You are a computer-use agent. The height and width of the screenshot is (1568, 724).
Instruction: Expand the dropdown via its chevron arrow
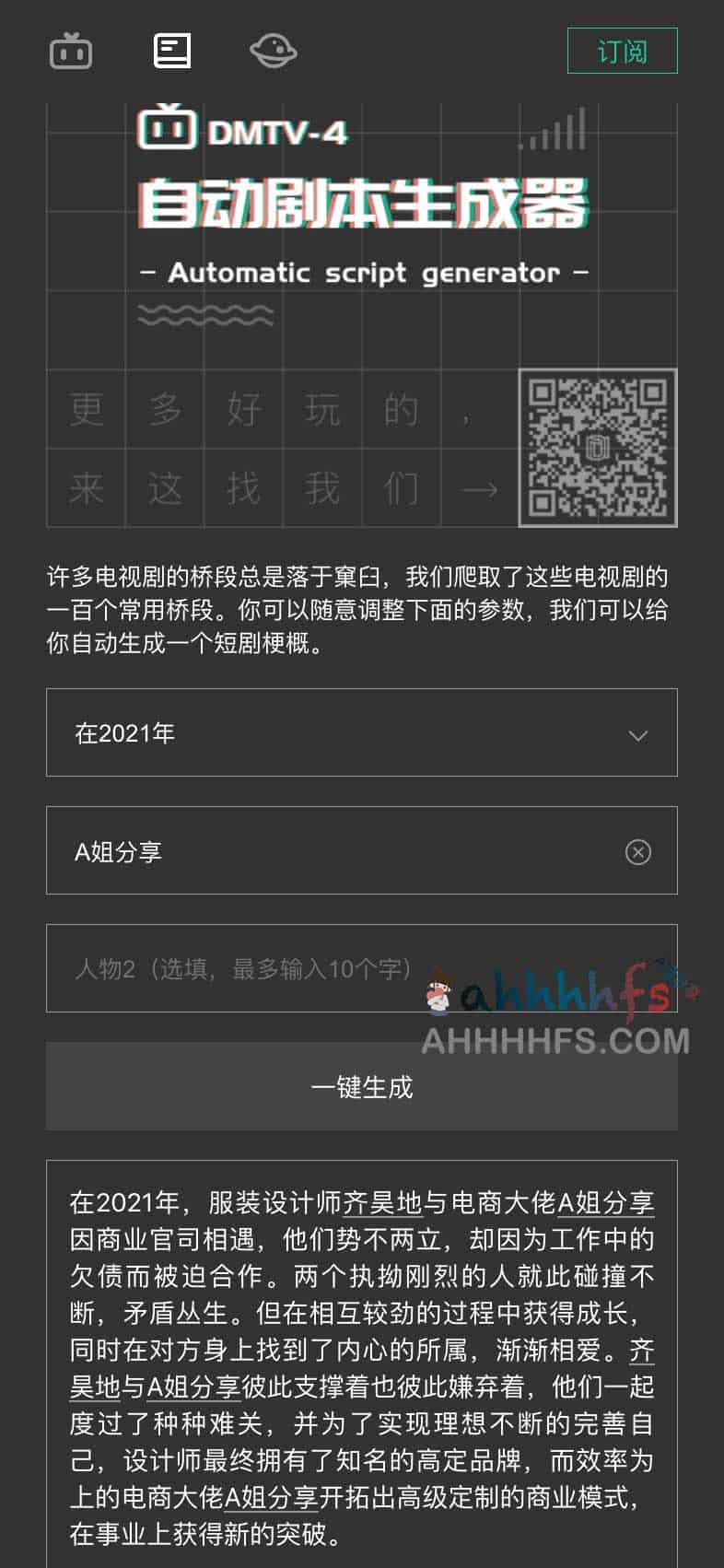pos(638,735)
